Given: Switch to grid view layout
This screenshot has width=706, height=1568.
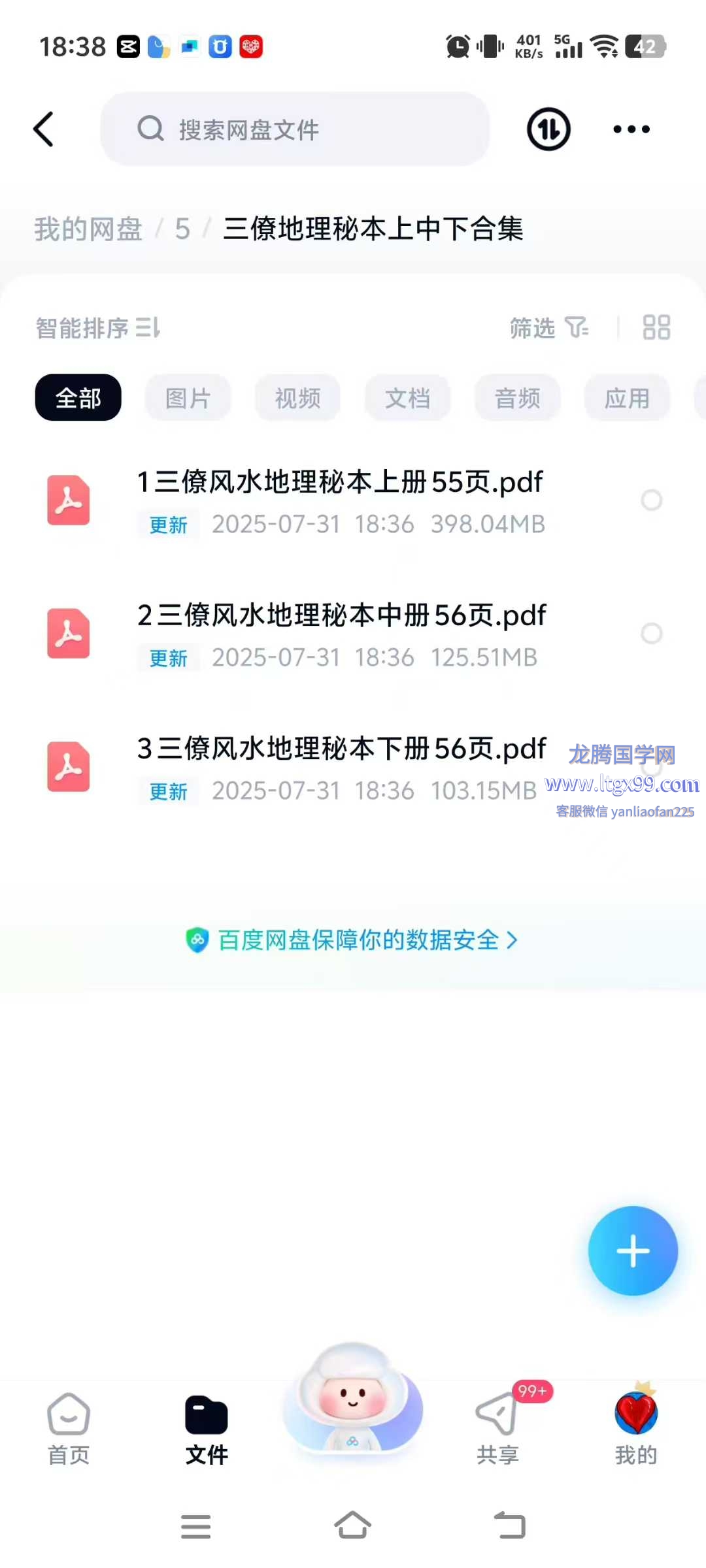Looking at the screenshot, I should (x=656, y=328).
